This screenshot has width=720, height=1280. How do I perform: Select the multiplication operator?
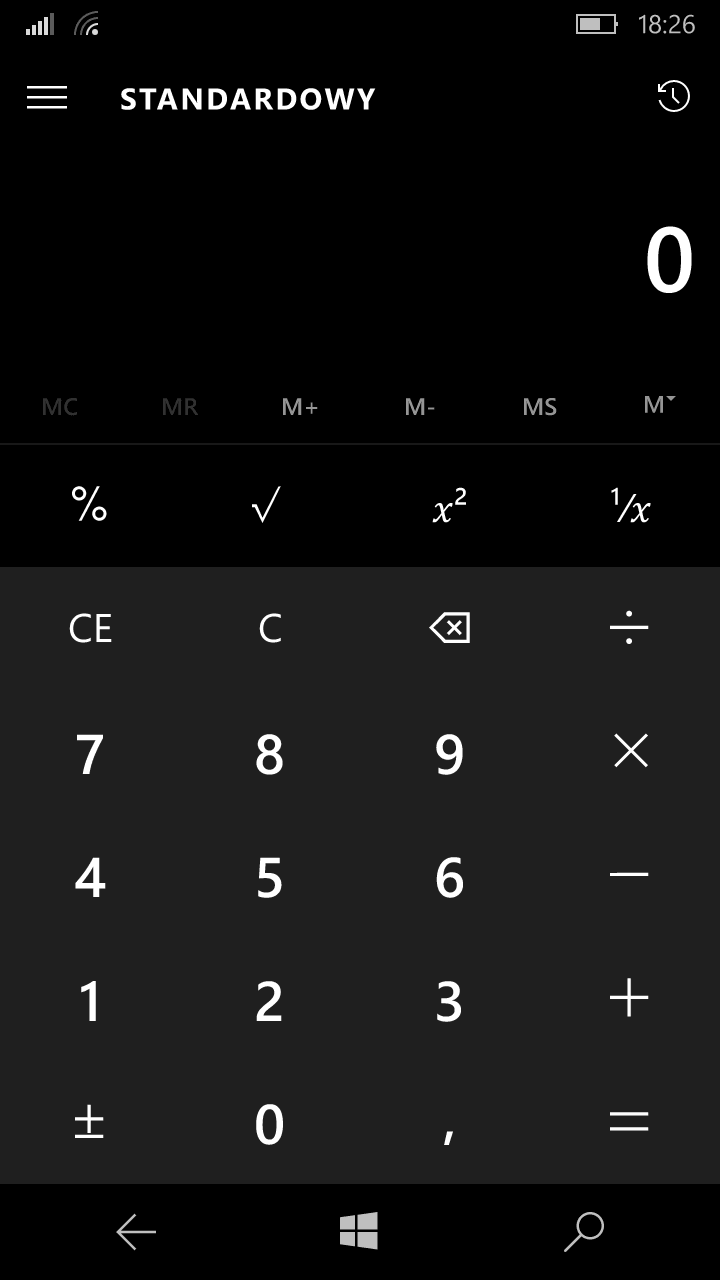630,751
